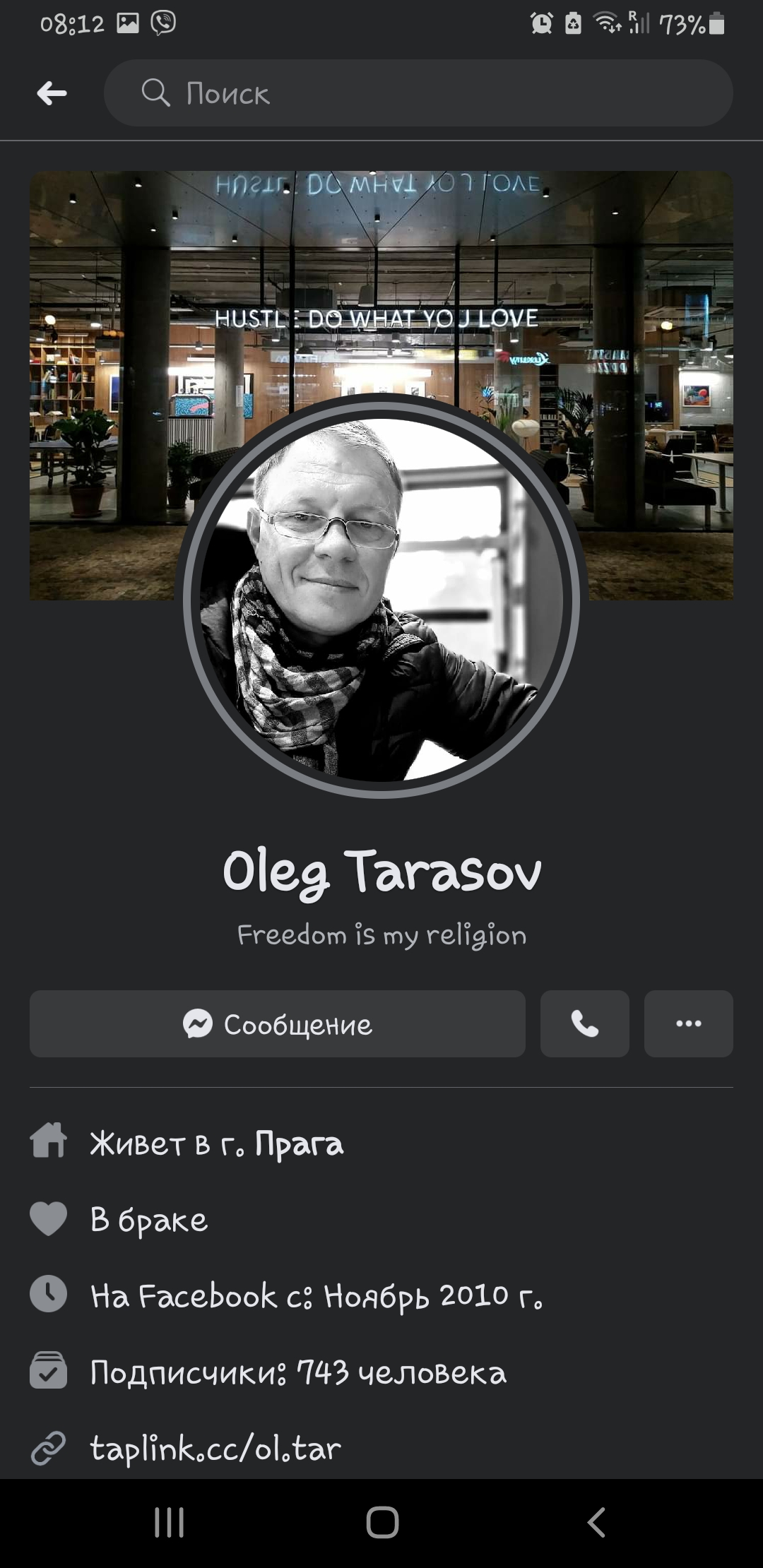Open the Поиск search field
Viewport: 763px width, 1568px height.
pos(418,93)
